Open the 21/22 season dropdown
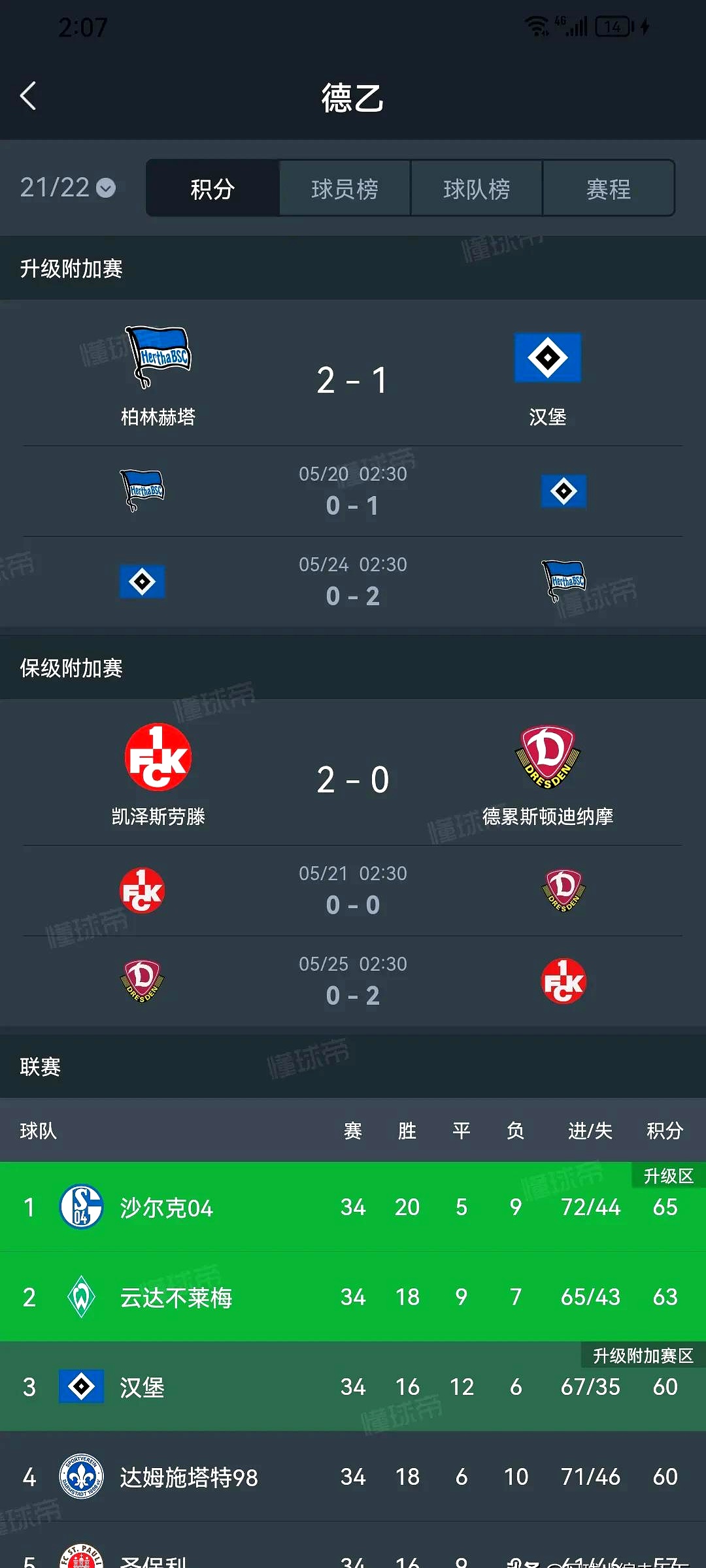The image size is (706, 1568). pos(68,188)
